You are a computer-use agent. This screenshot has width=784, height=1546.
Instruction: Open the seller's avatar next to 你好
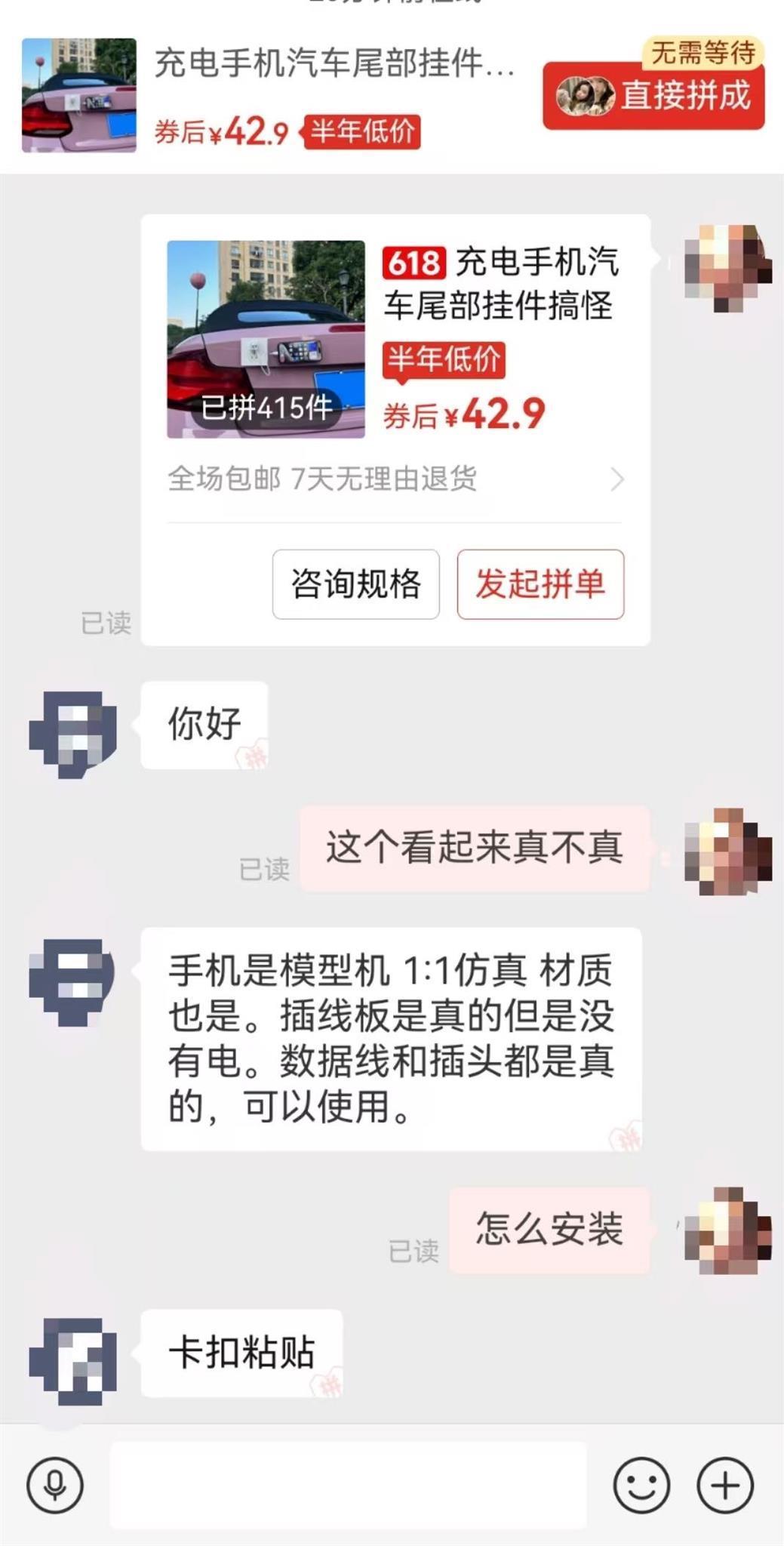click(73, 733)
